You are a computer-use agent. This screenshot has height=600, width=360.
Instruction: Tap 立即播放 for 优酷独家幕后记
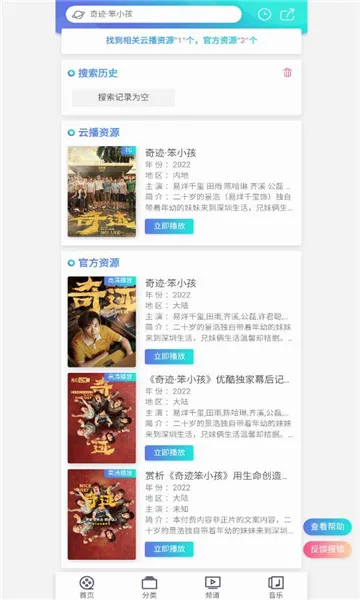click(x=169, y=453)
